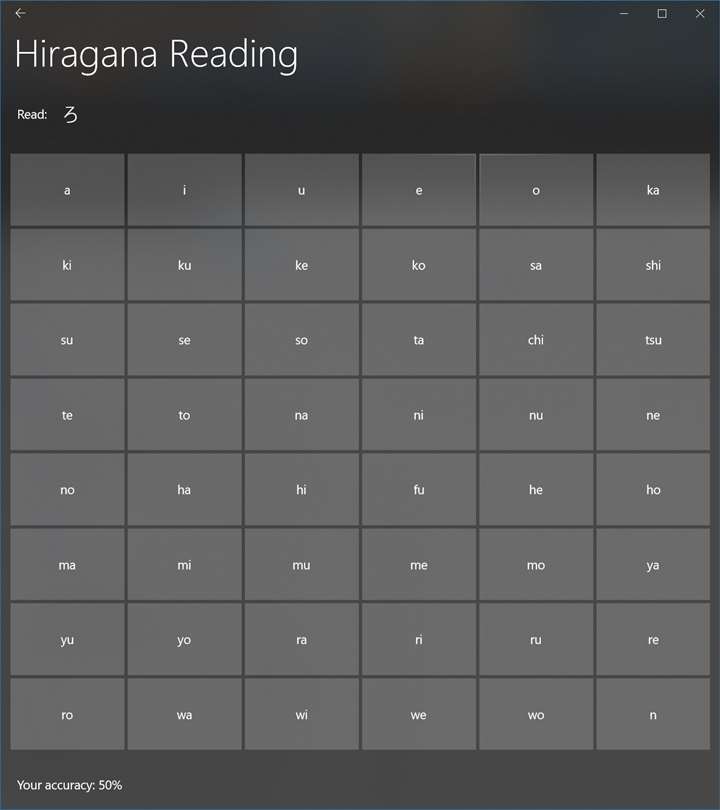Select the 'ko' reading
The image size is (720, 810).
coord(419,265)
